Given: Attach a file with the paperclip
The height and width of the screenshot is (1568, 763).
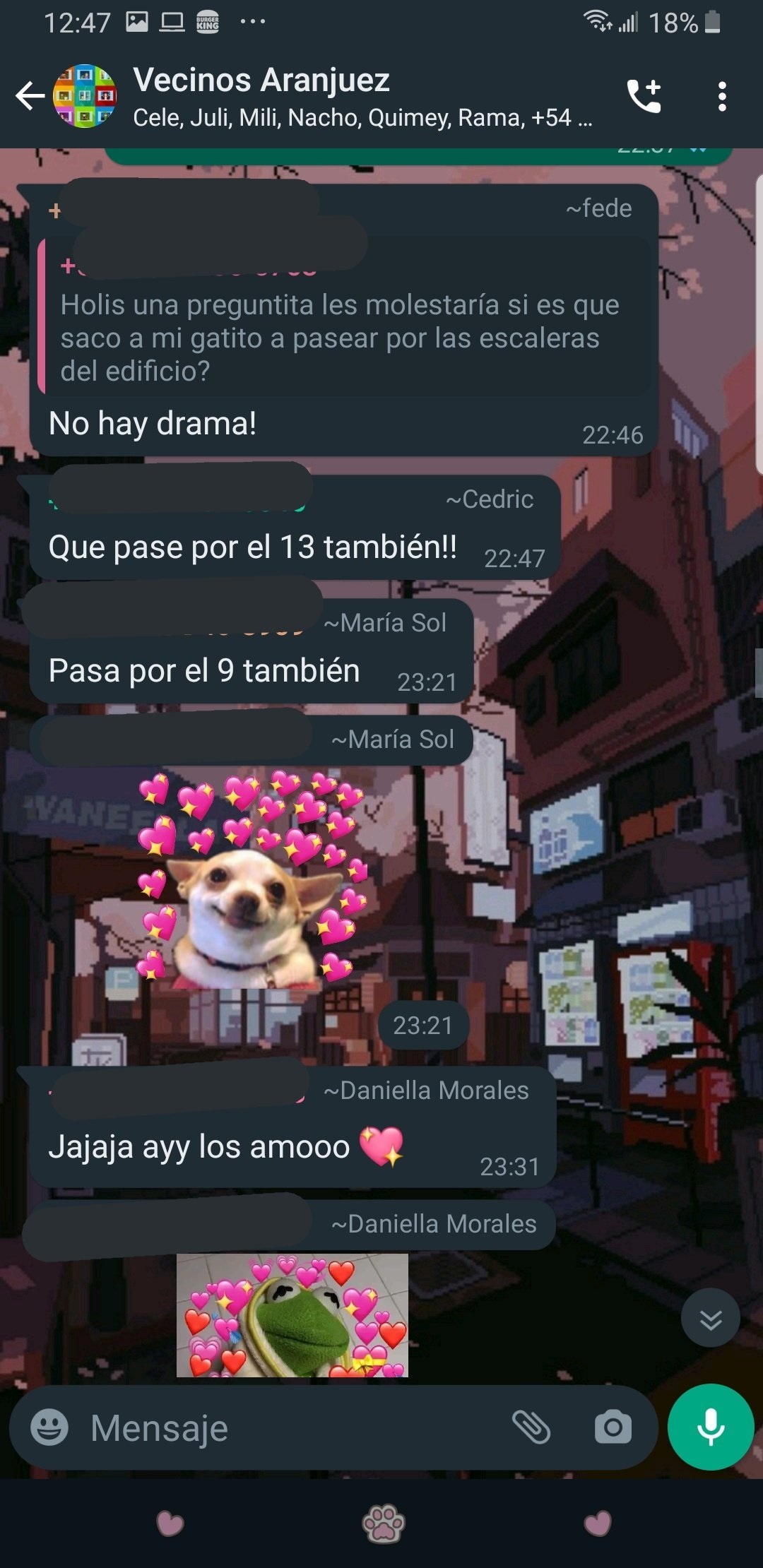Looking at the screenshot, I should (531, 1427).
